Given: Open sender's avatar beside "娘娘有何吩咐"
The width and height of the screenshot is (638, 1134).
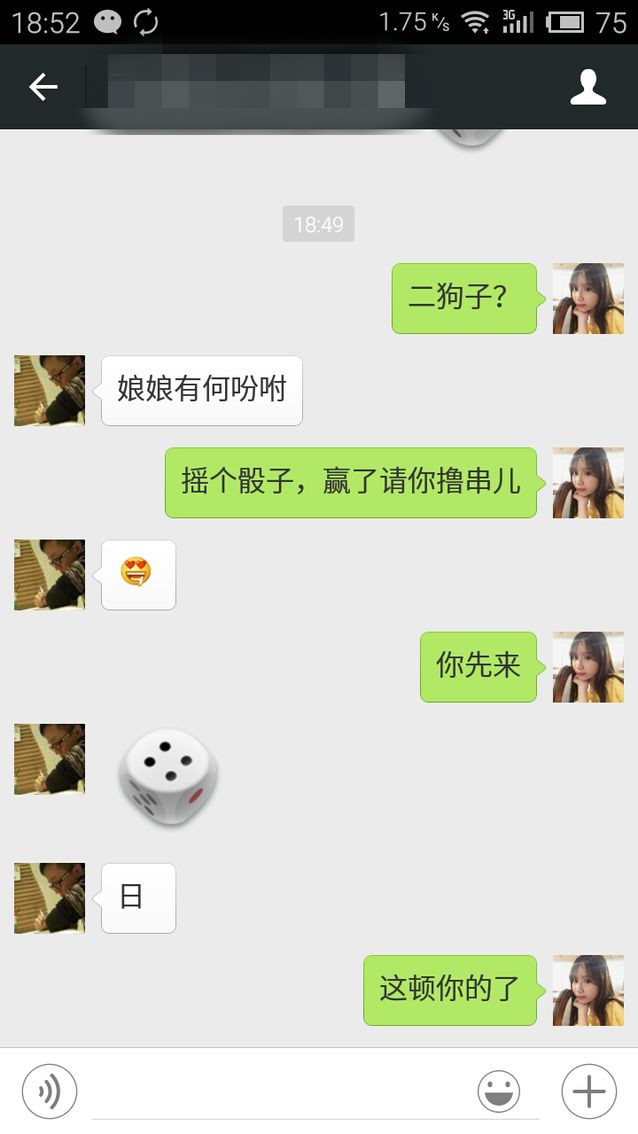Looking at the screenshot, I should [49, 390].
